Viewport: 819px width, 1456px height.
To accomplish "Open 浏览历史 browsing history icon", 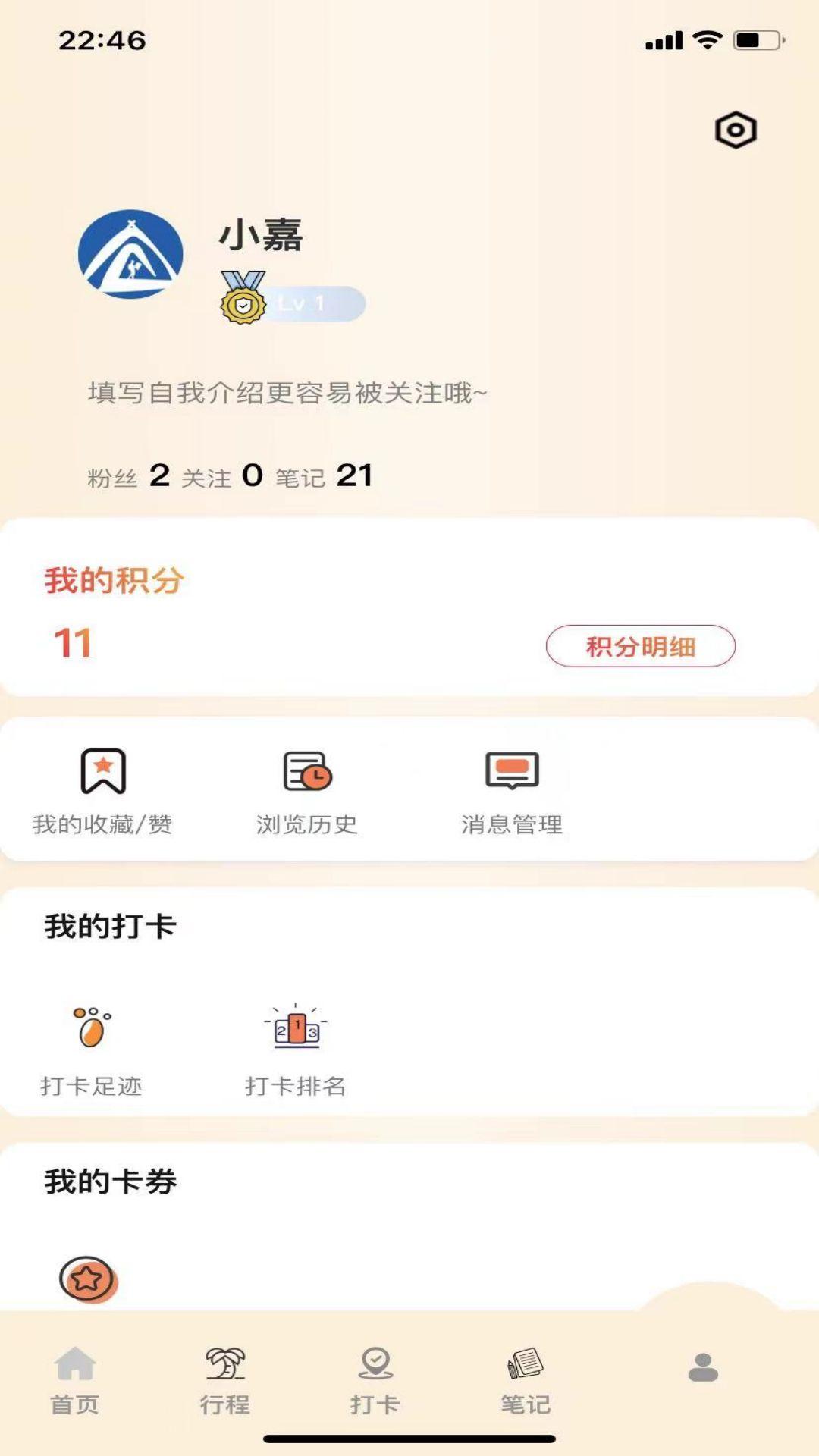I will [x=306, y=772].
